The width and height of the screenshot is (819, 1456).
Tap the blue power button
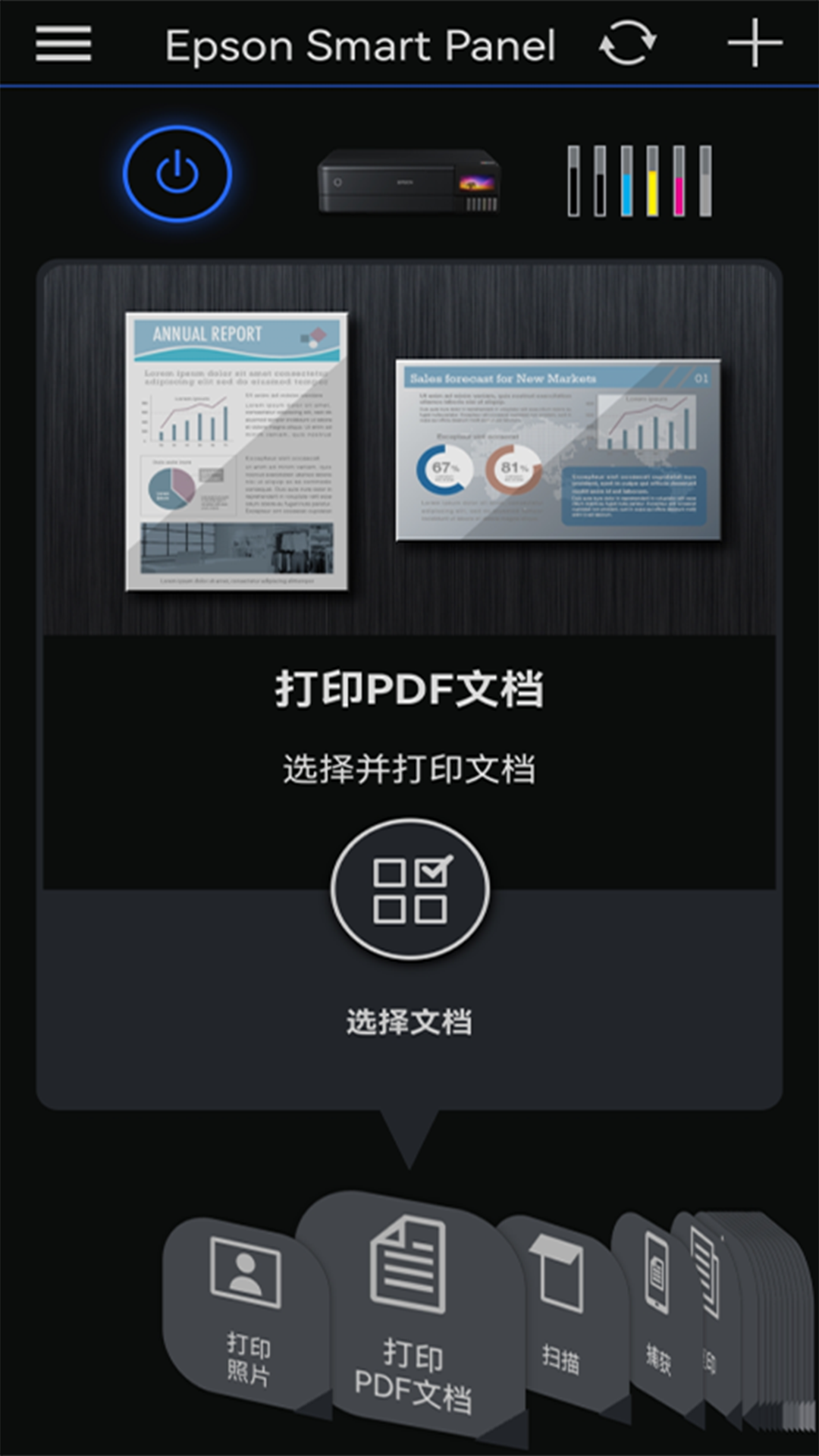click(x=177, y=174)
